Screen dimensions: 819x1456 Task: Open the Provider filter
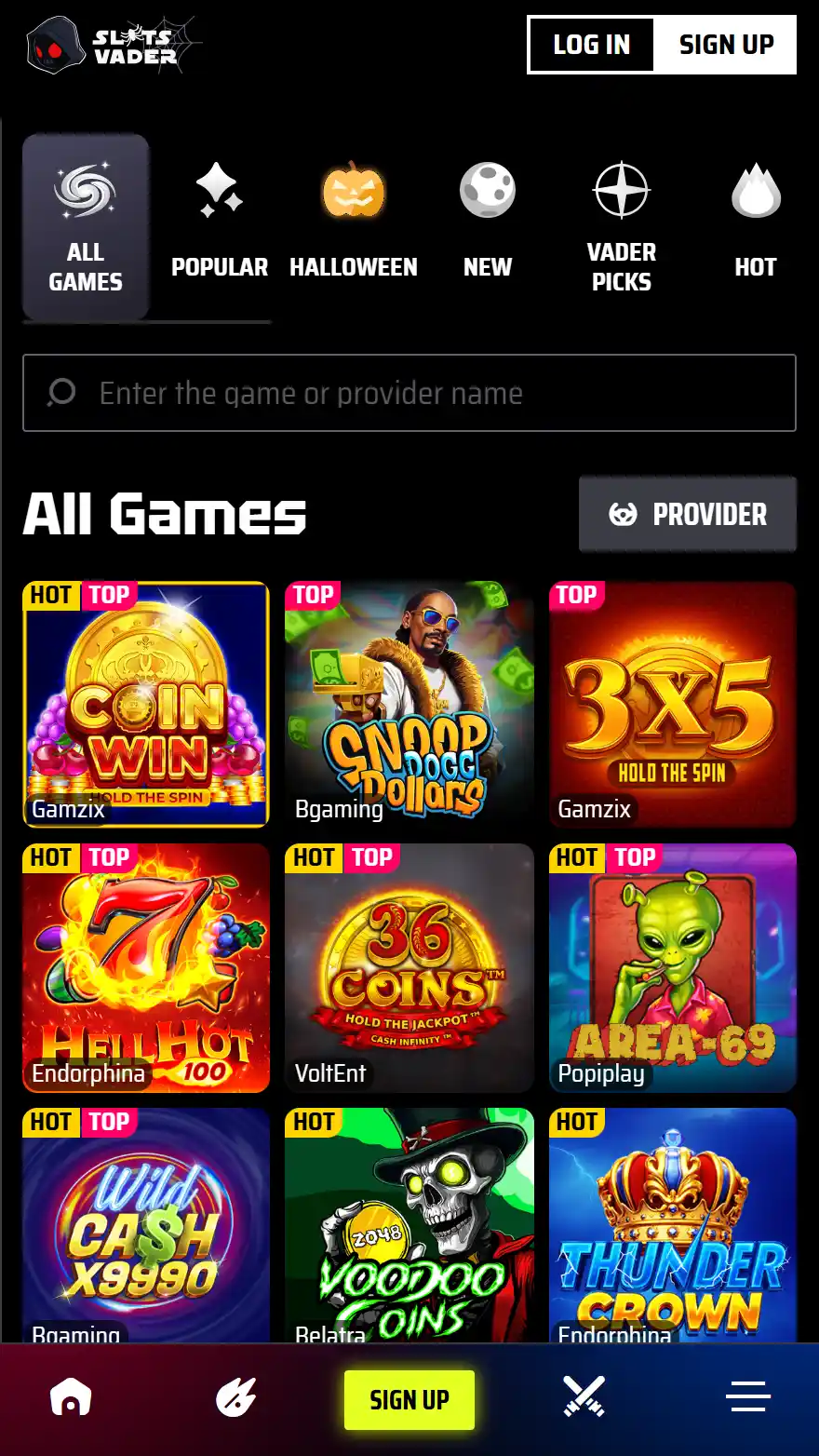tap(688, 514)
